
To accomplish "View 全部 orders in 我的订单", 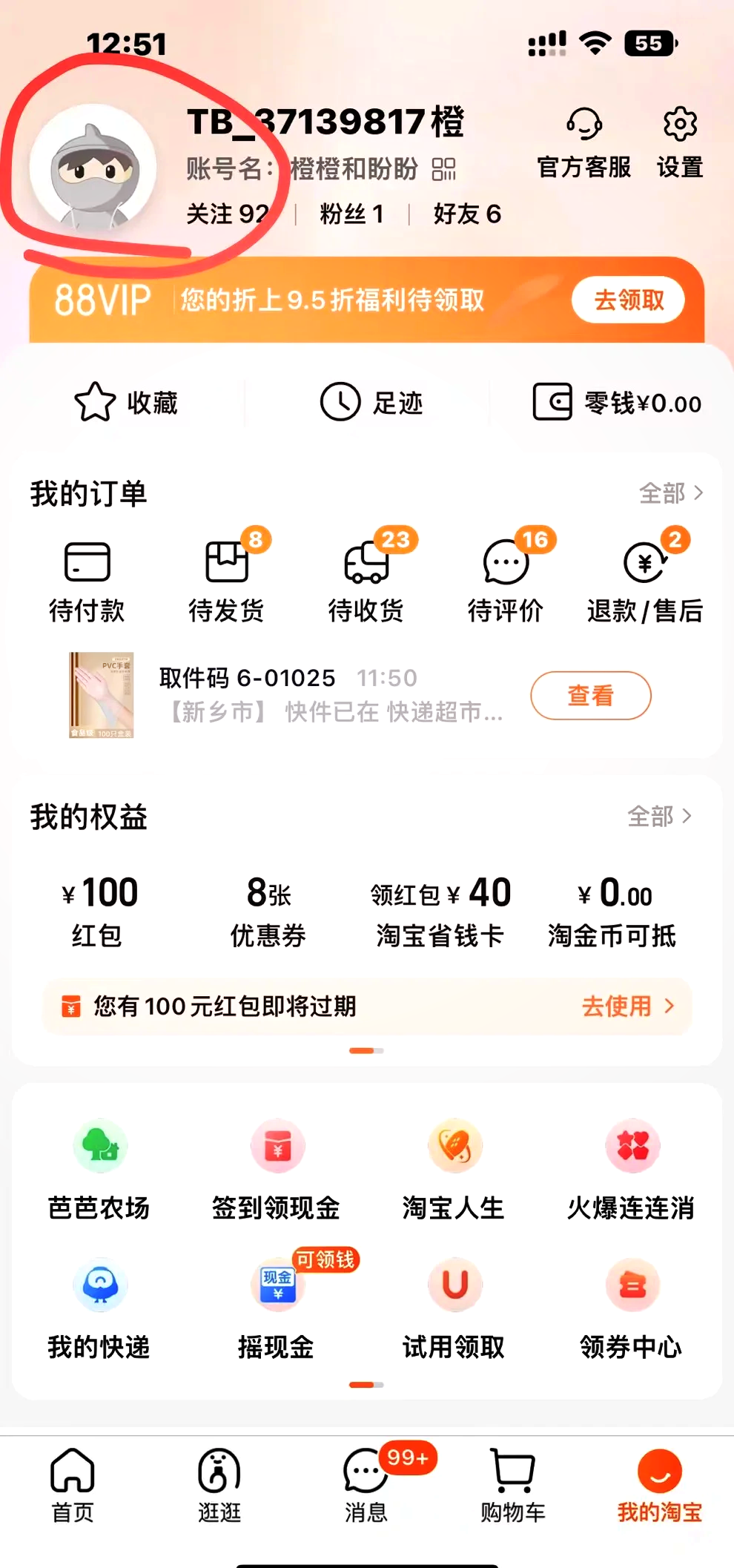I will tap(671, 493).
